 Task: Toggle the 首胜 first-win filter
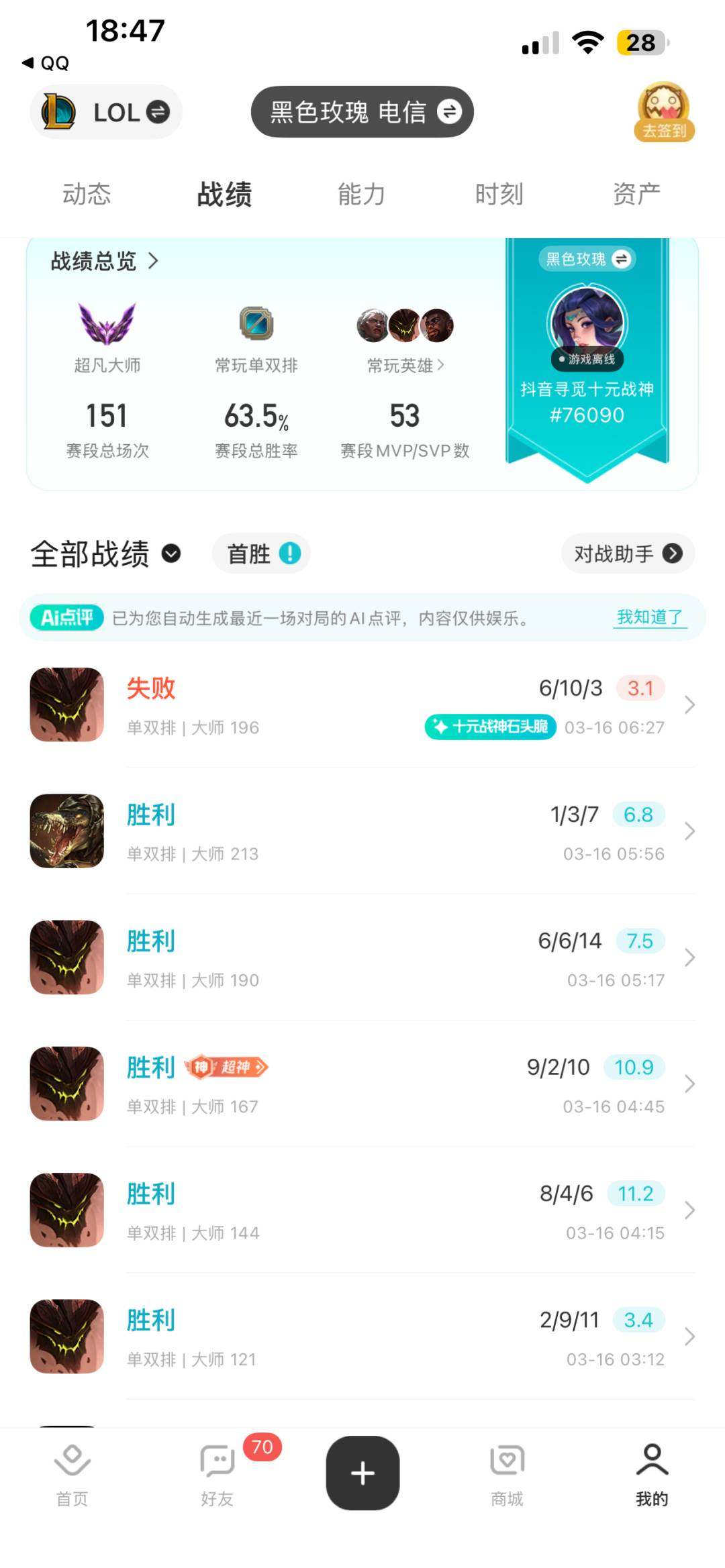coord(260,553)
